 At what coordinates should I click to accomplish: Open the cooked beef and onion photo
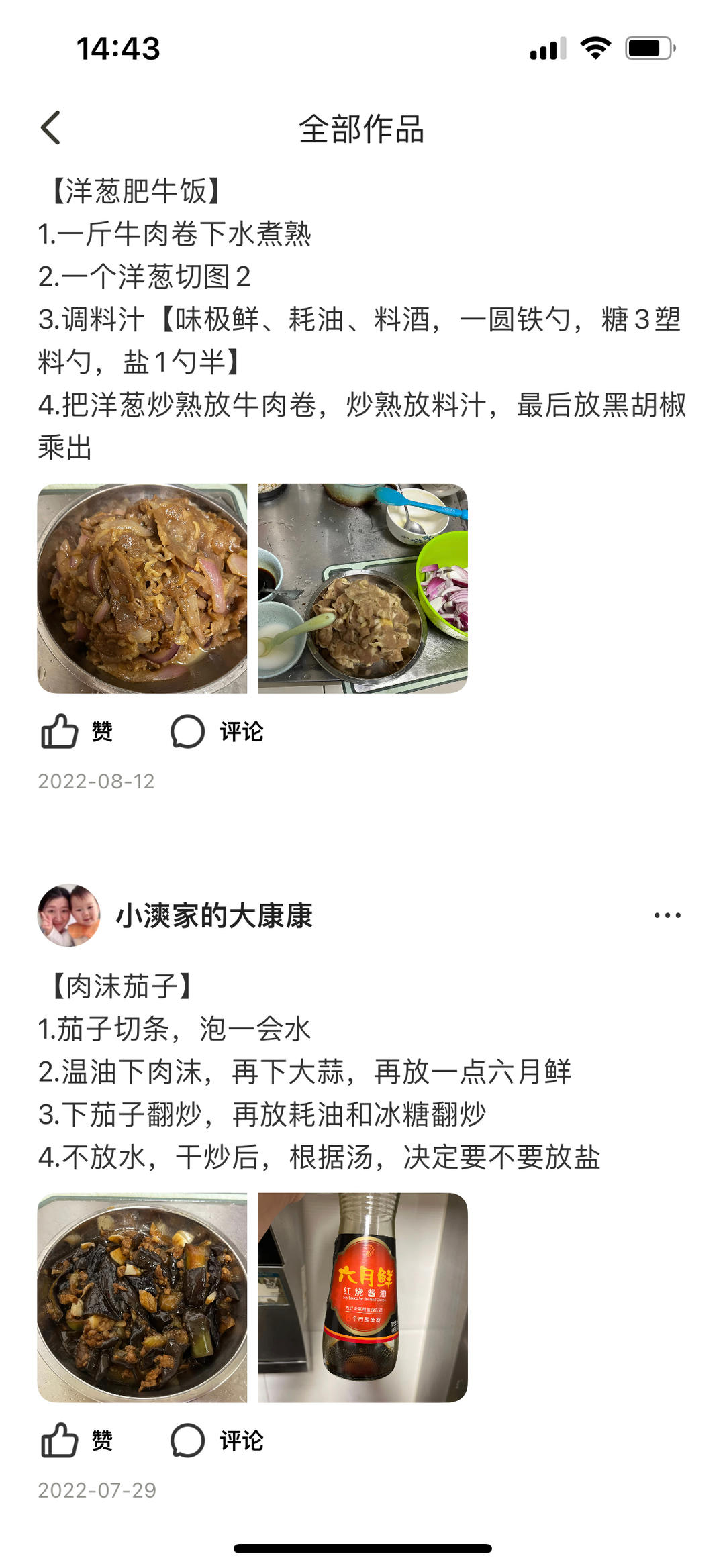[142, 588]
